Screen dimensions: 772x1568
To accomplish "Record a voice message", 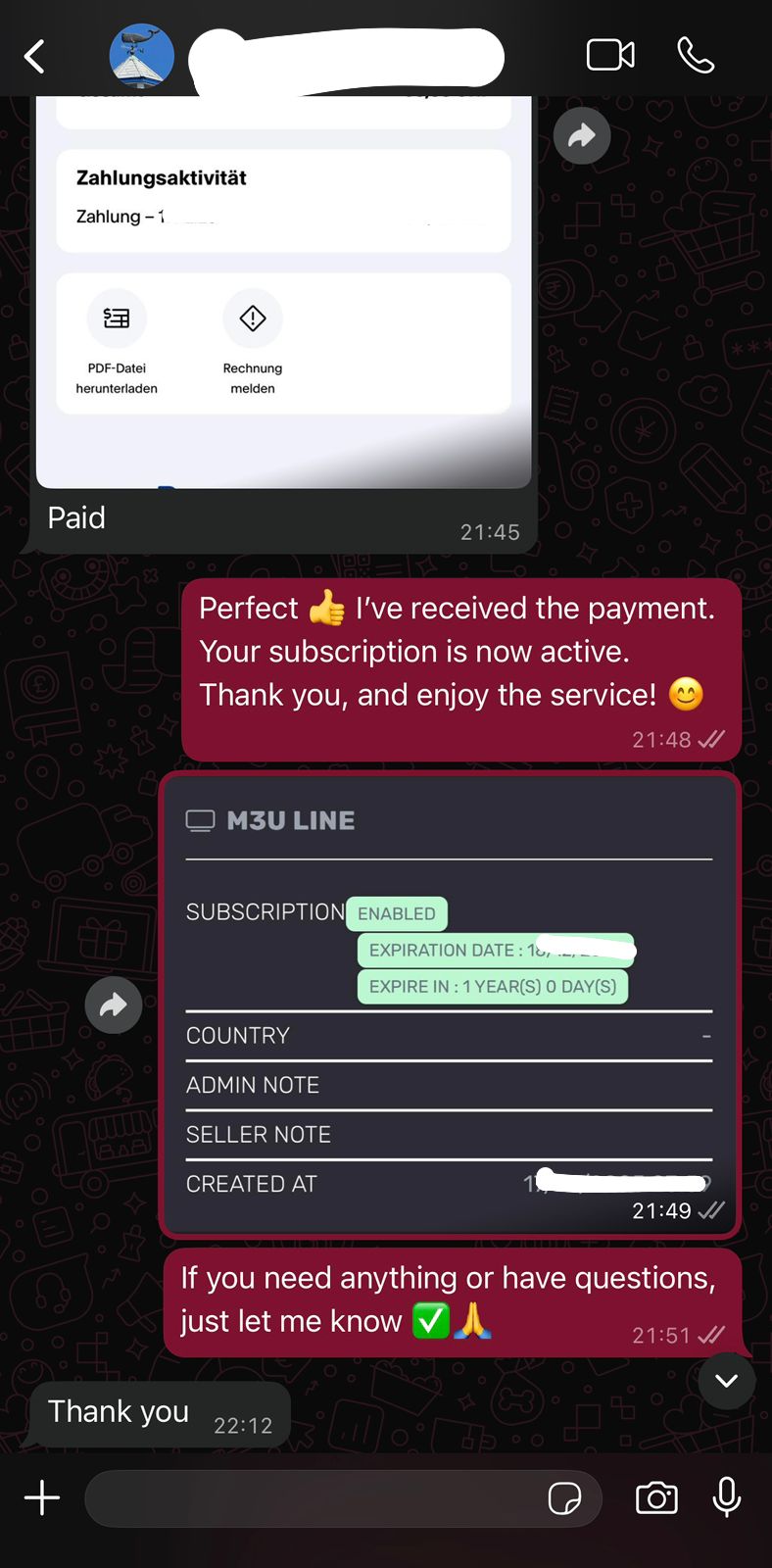I will tap(727, 1497).
